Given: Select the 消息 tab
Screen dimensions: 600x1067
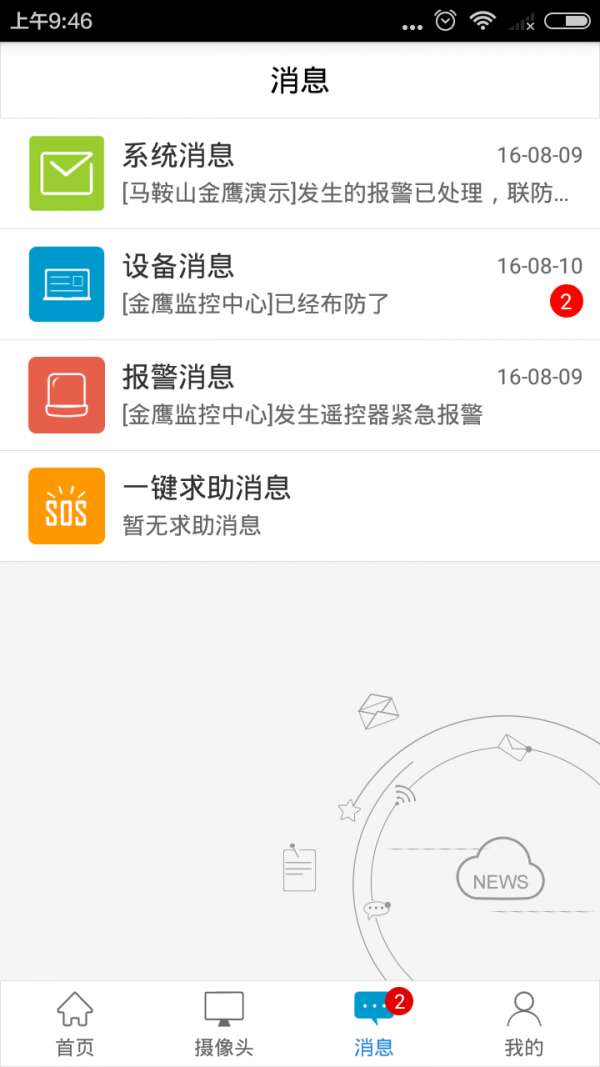Looking at the screenshot, I should click(374, 1024).
